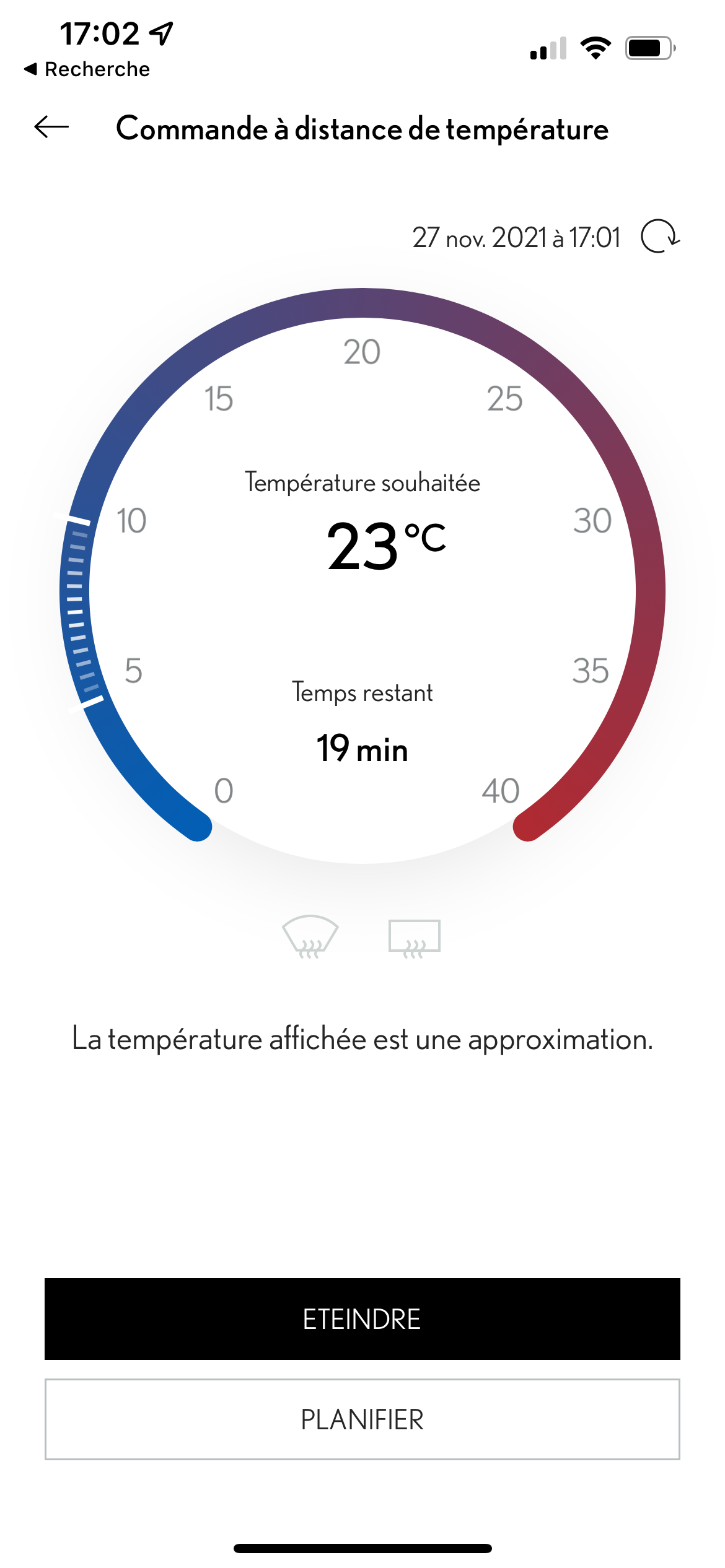
Task: Refresh the temperature status
Action: pos(659,237)
